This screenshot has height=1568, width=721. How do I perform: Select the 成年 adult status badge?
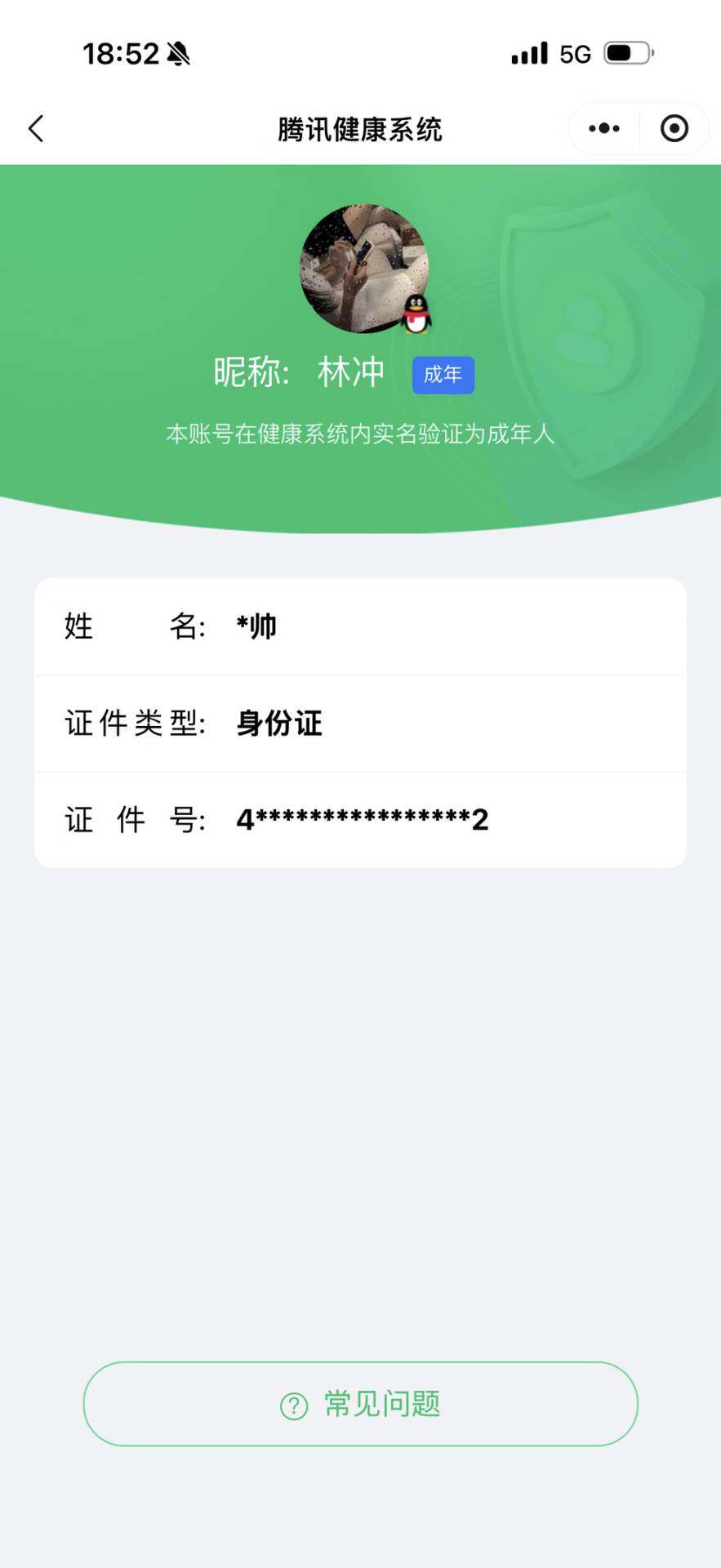[443, 375]
